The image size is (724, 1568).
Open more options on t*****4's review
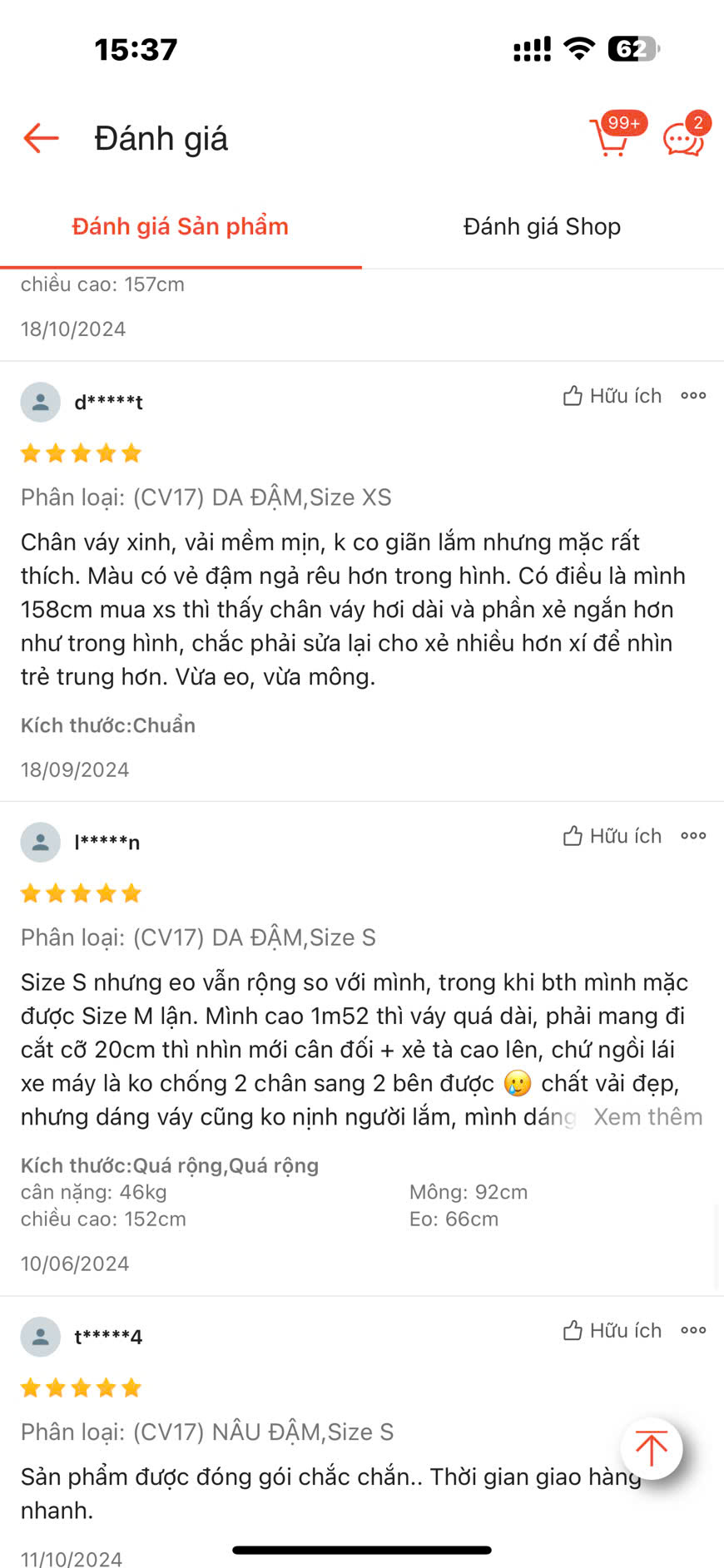(693, 1330)
